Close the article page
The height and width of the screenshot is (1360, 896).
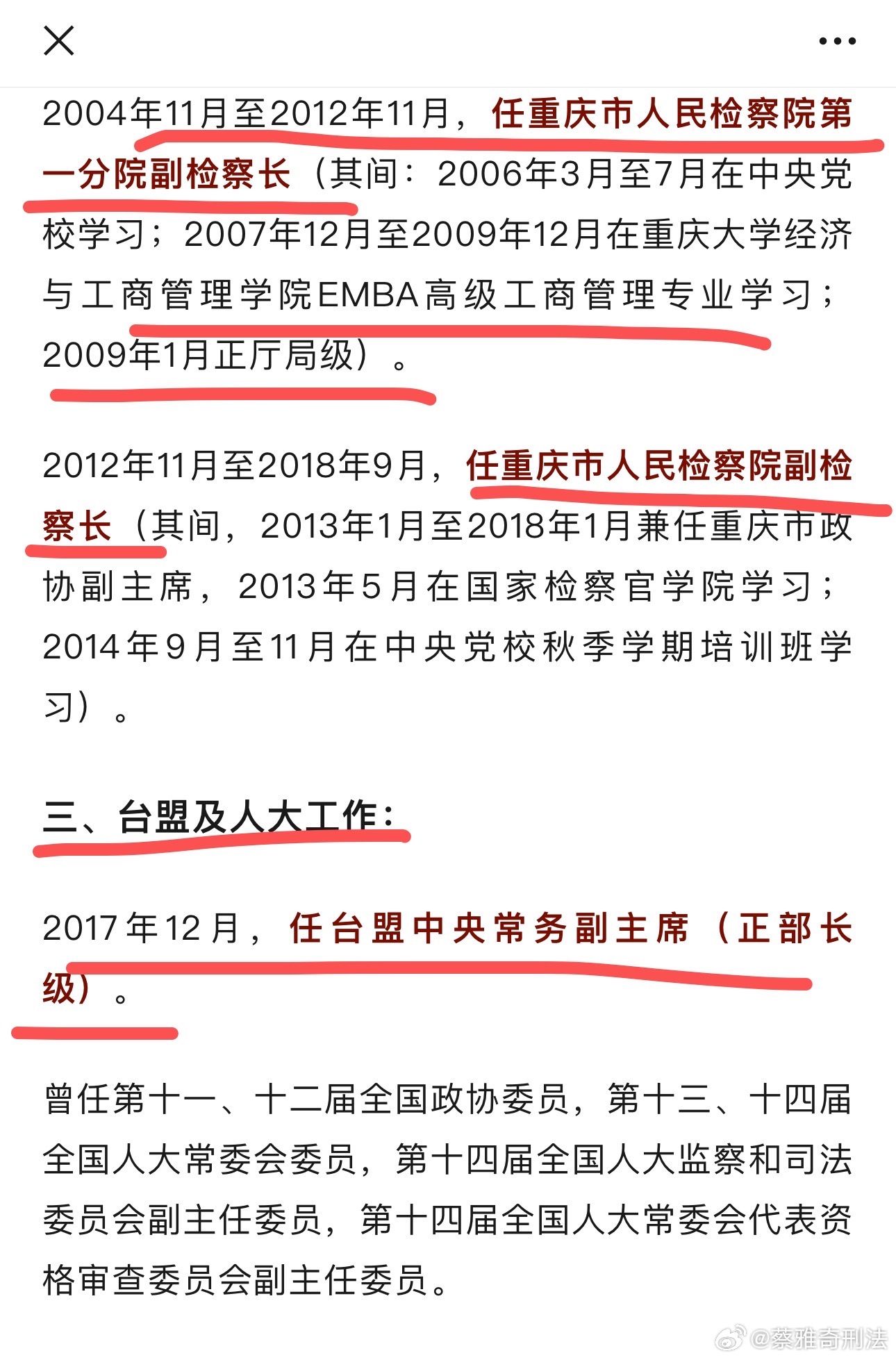coord(58,40)
